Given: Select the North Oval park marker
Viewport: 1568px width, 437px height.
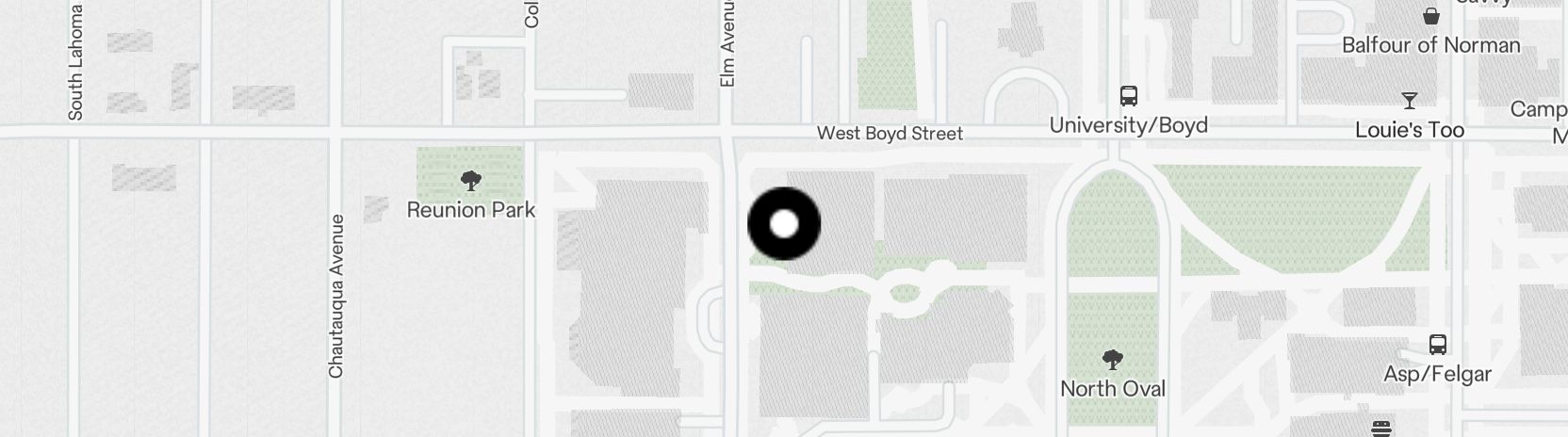Looking at the screenshot, I should coord(1113,359).
